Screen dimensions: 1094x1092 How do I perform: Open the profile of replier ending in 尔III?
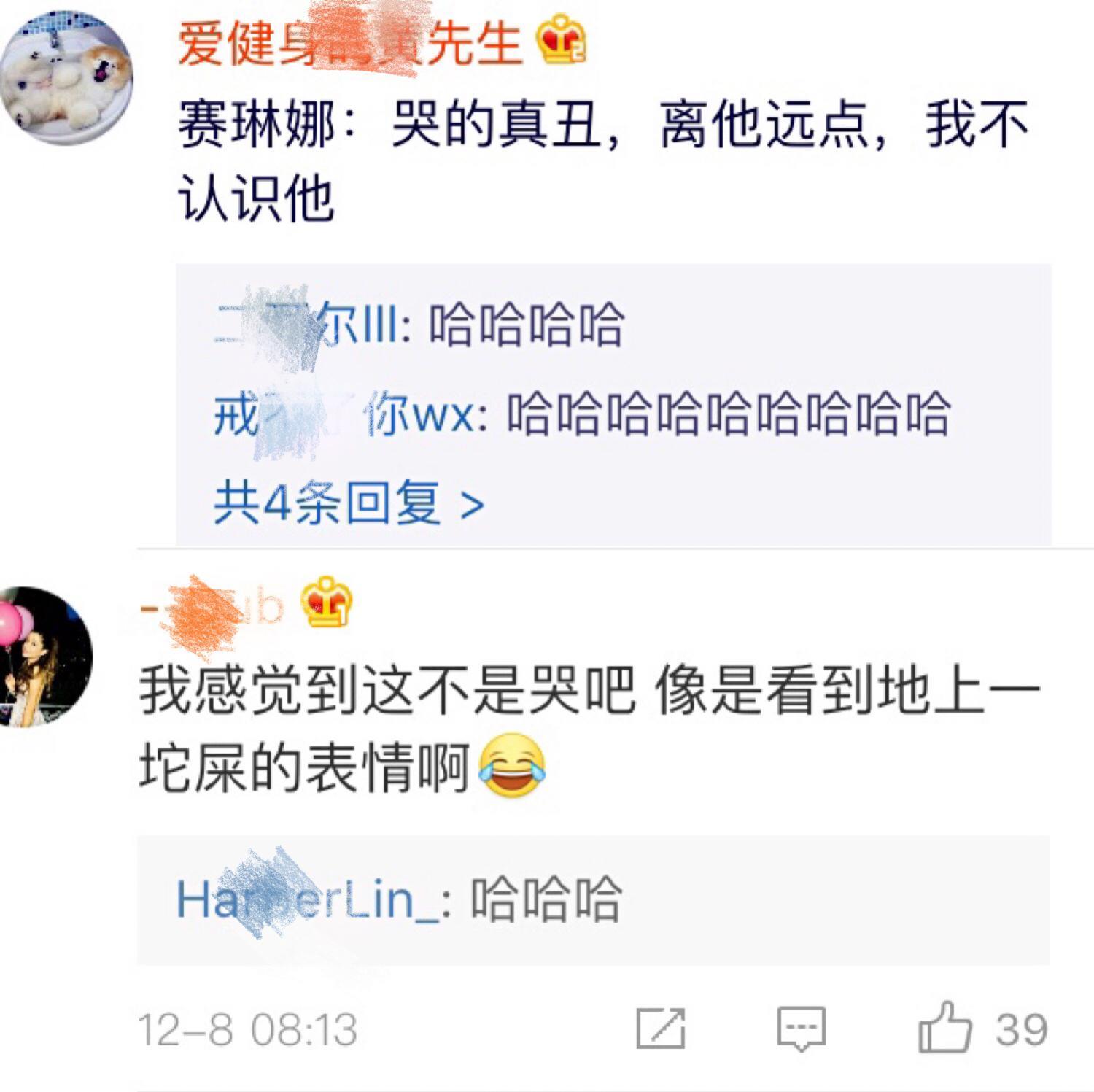(x=305, y=325)
